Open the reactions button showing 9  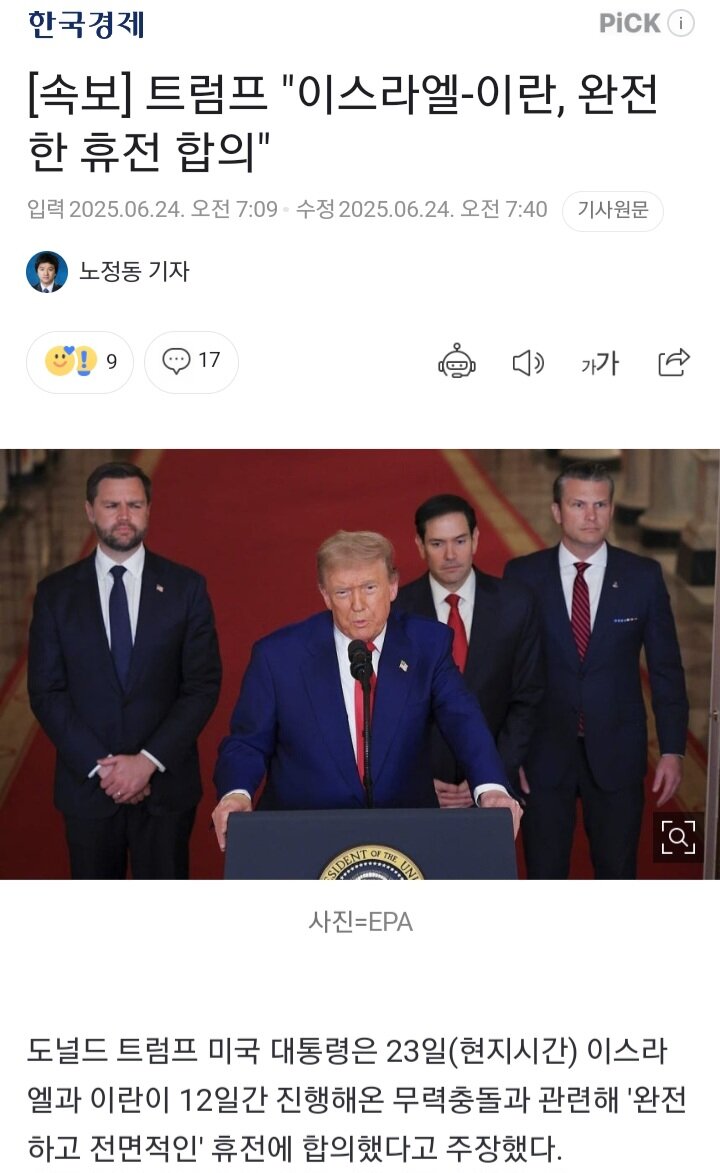click(x=80, y=362)
